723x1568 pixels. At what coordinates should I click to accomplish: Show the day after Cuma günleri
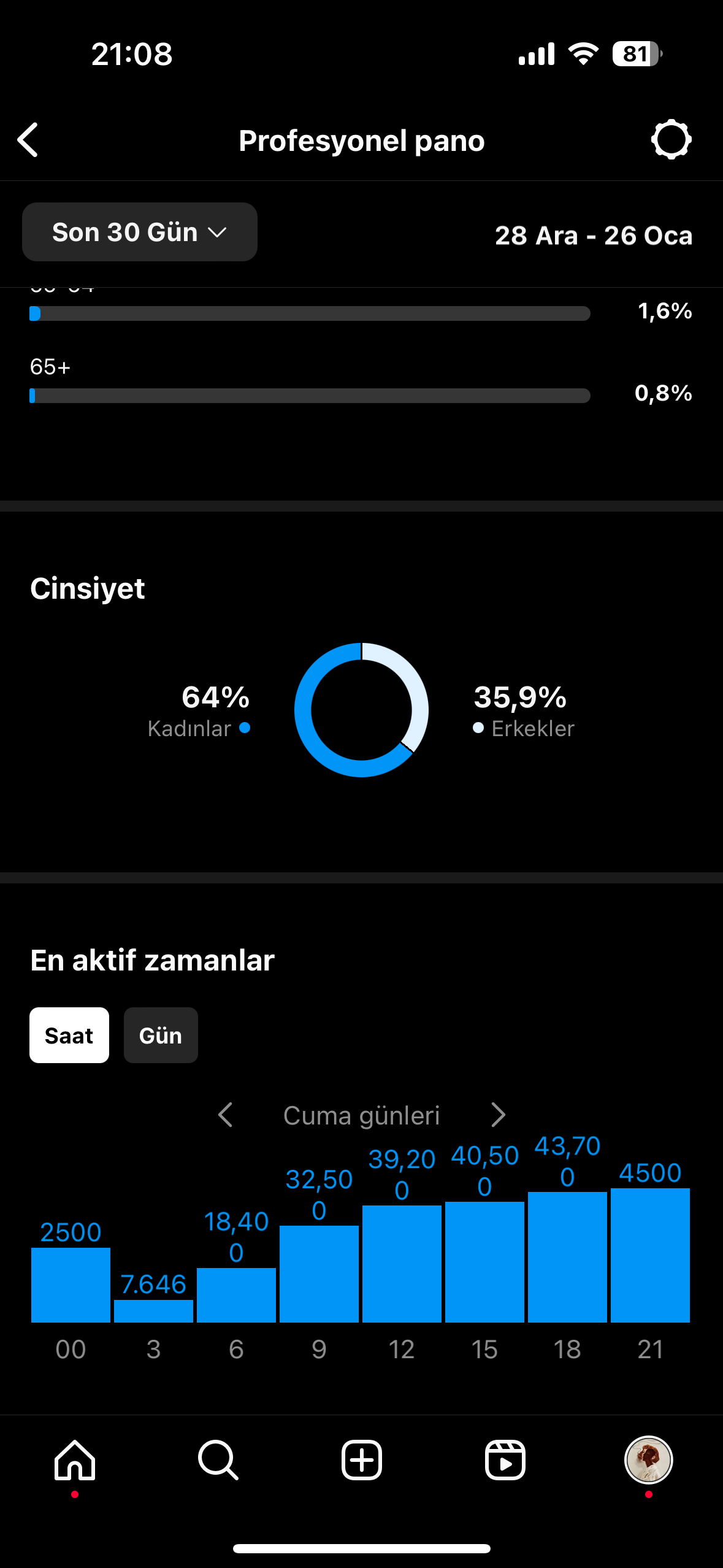coord(498,1115)
